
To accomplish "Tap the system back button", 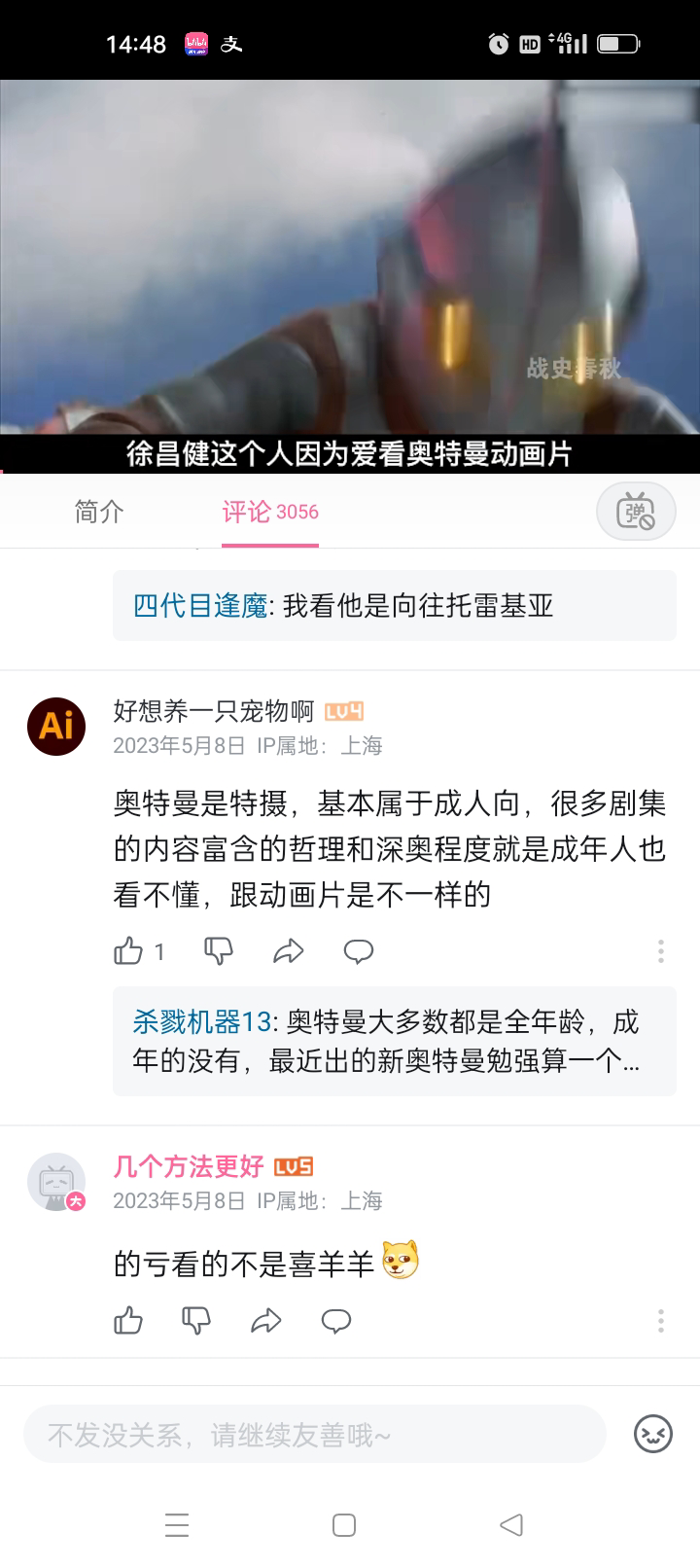I will [511, 1524].
